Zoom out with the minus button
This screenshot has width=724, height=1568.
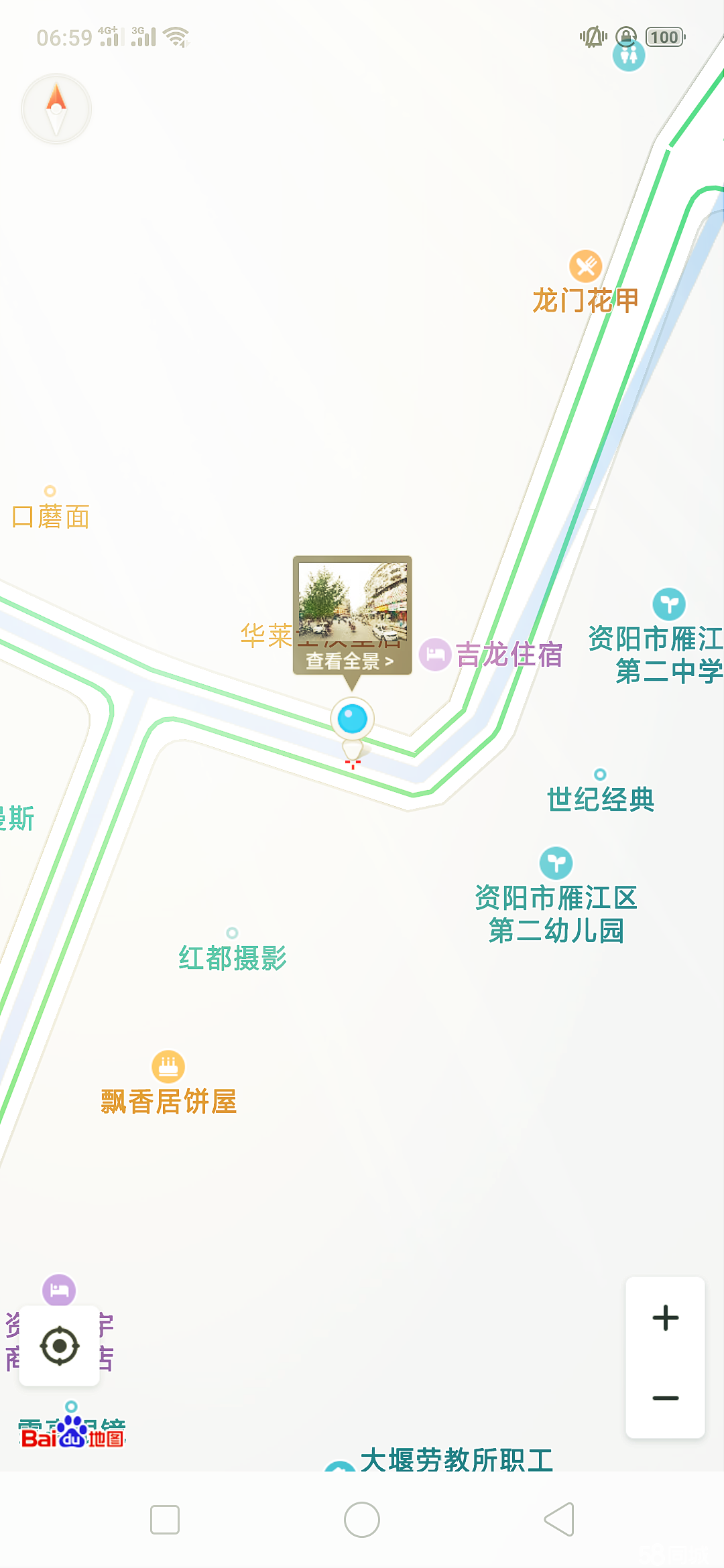pos(665,1398)
